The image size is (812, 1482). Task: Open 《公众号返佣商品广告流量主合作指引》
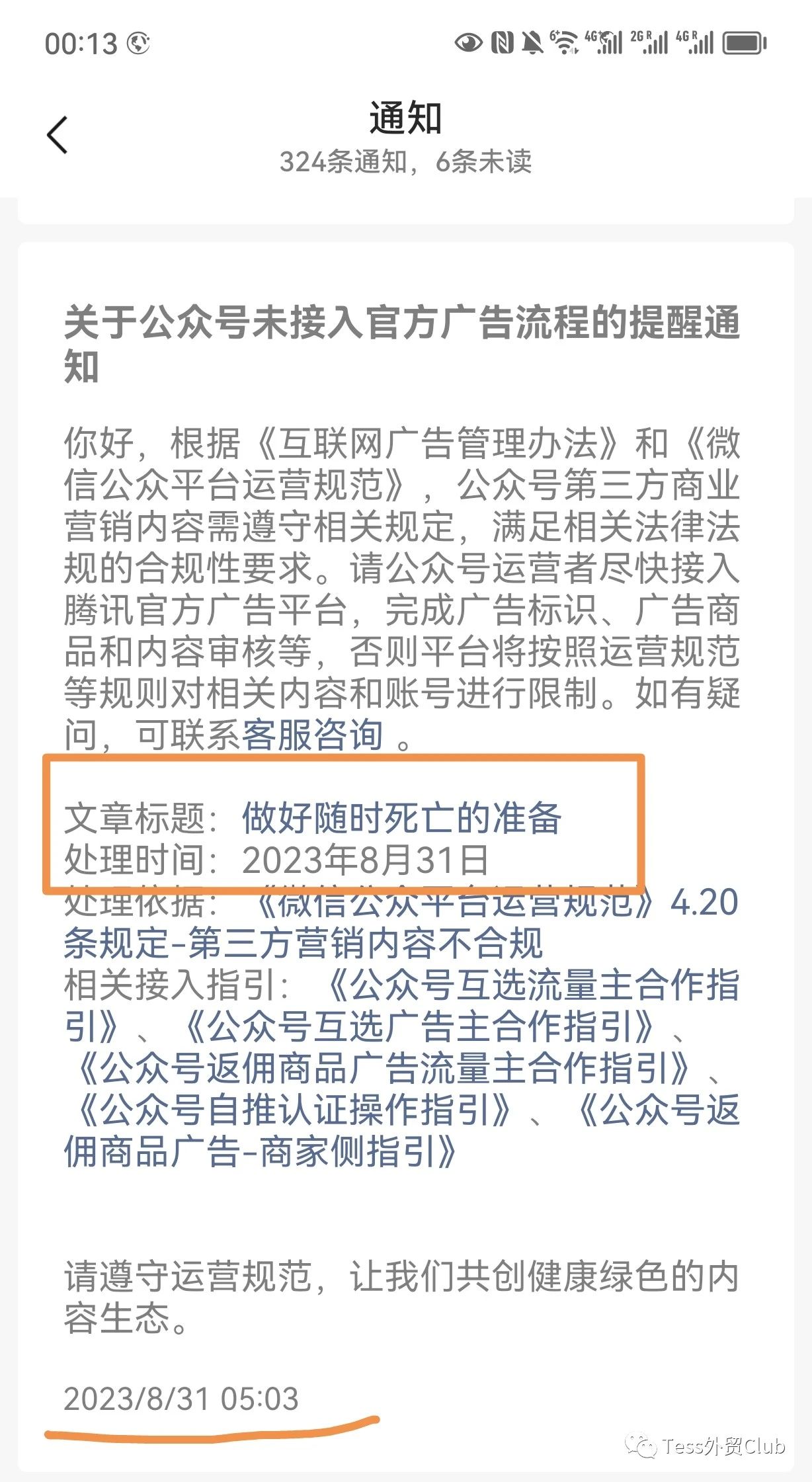(382, 1069)
